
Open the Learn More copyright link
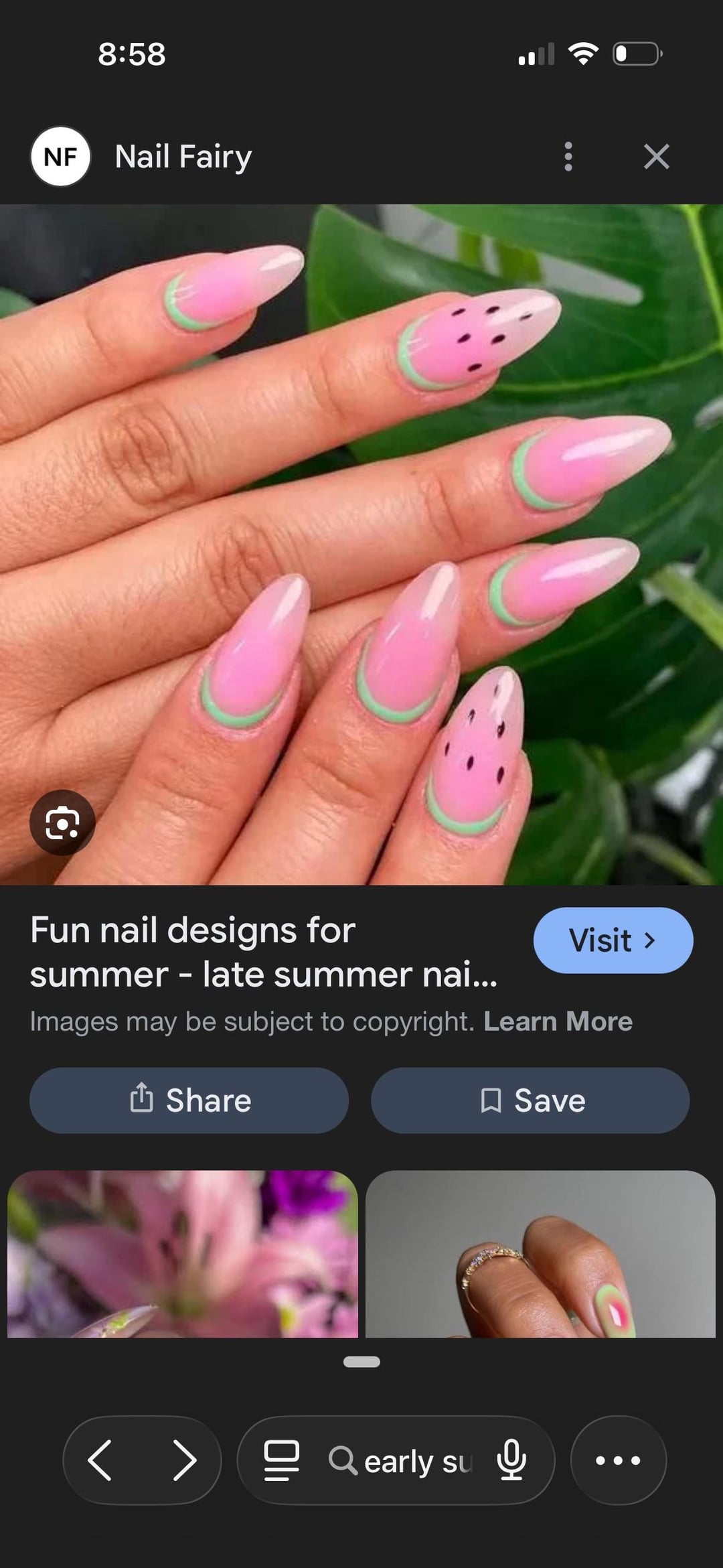558,1021
